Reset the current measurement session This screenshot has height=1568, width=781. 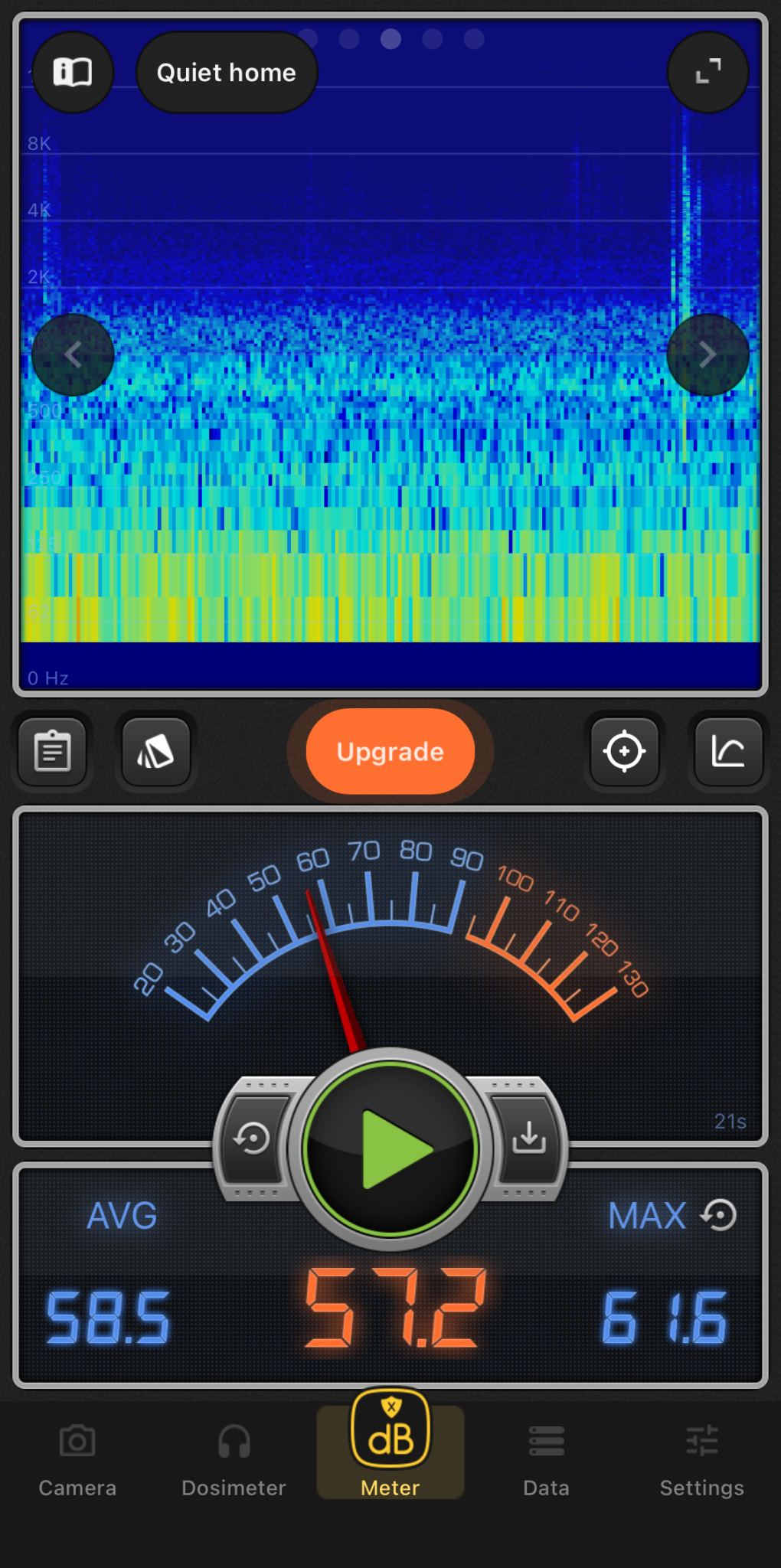tap(253, 1138)
